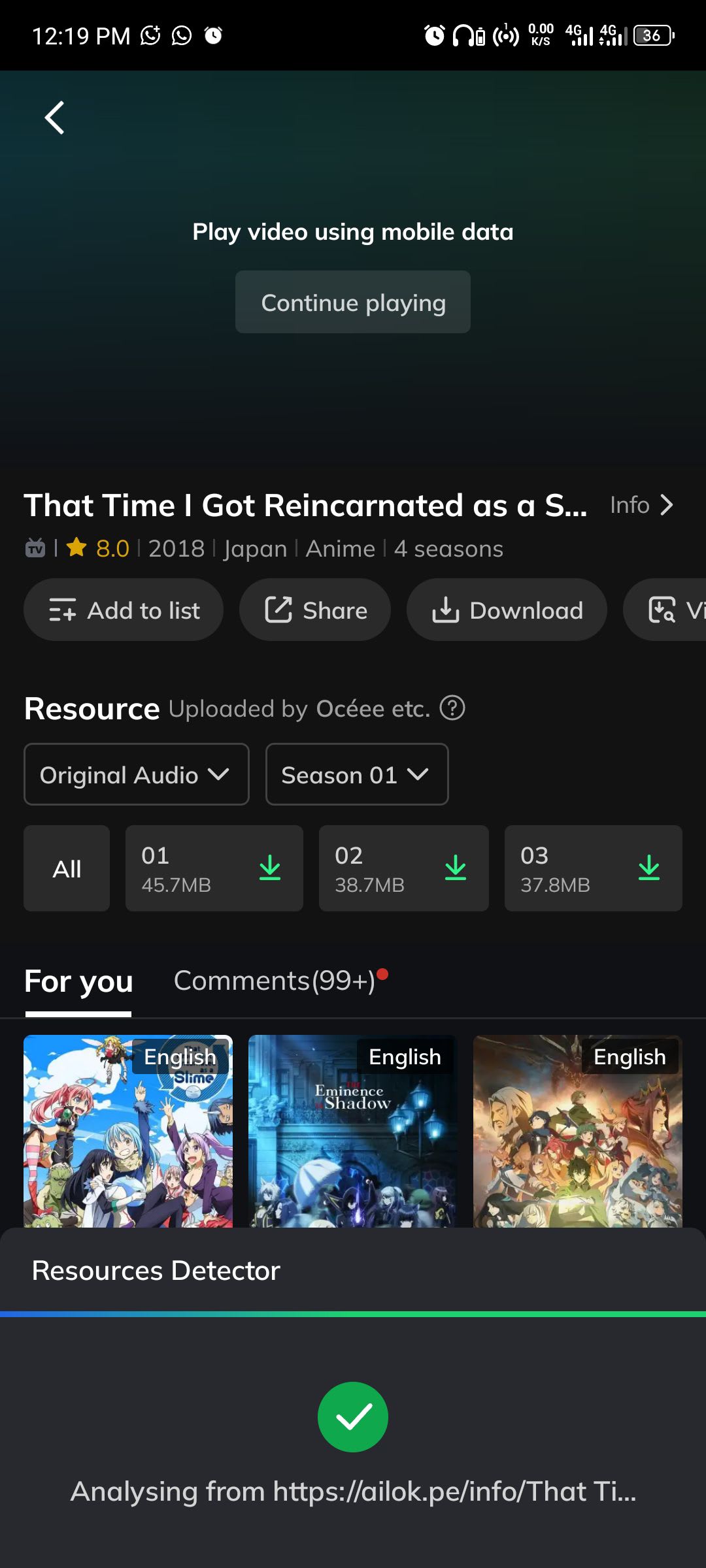Image resolution: width=706 pixels, height=1568 pixels.
Task: Switch to the Comments tab
Action: tap(275, 981)
